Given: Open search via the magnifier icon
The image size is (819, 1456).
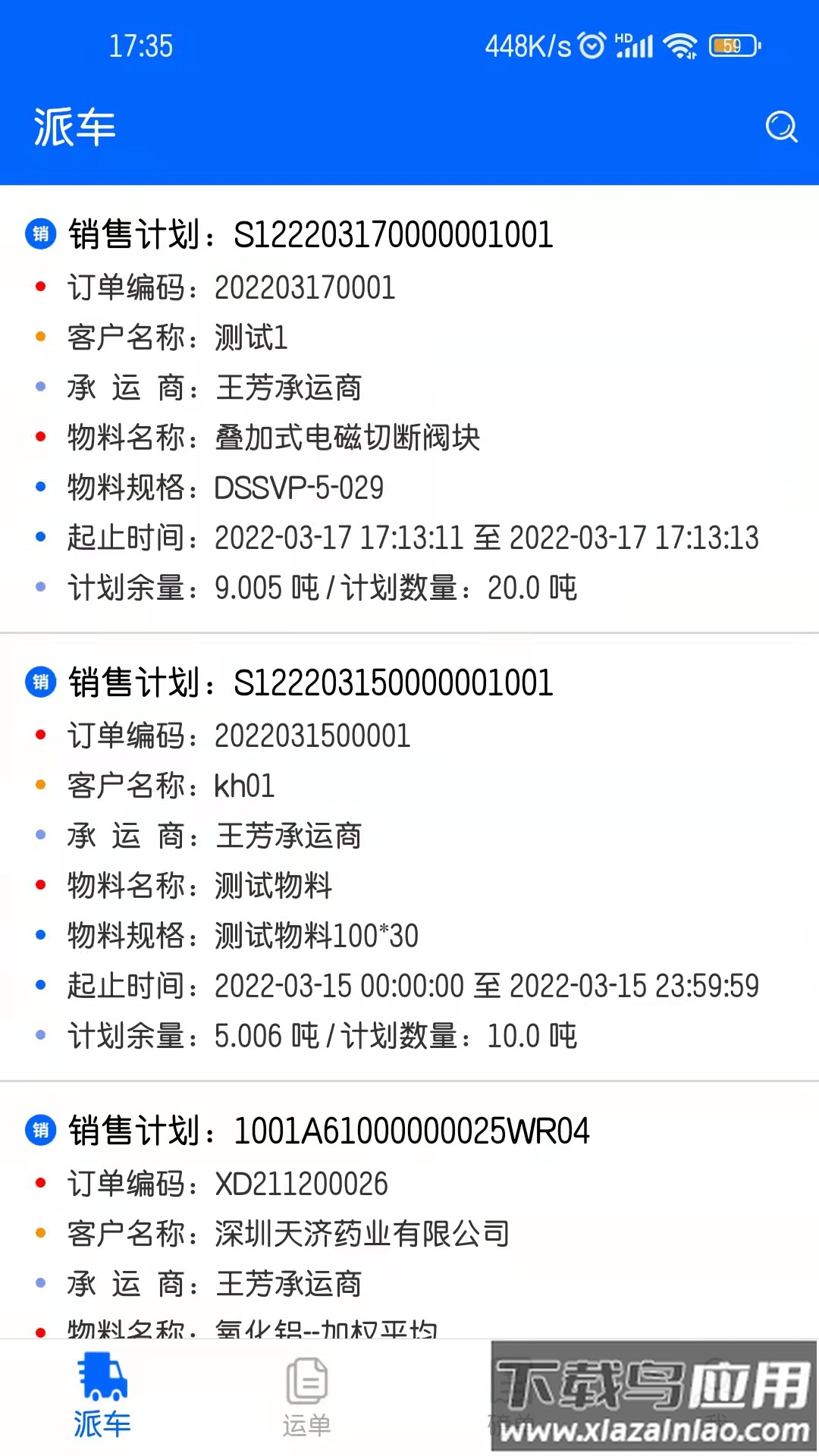Looking at the screenshot, I should point(781,127).
